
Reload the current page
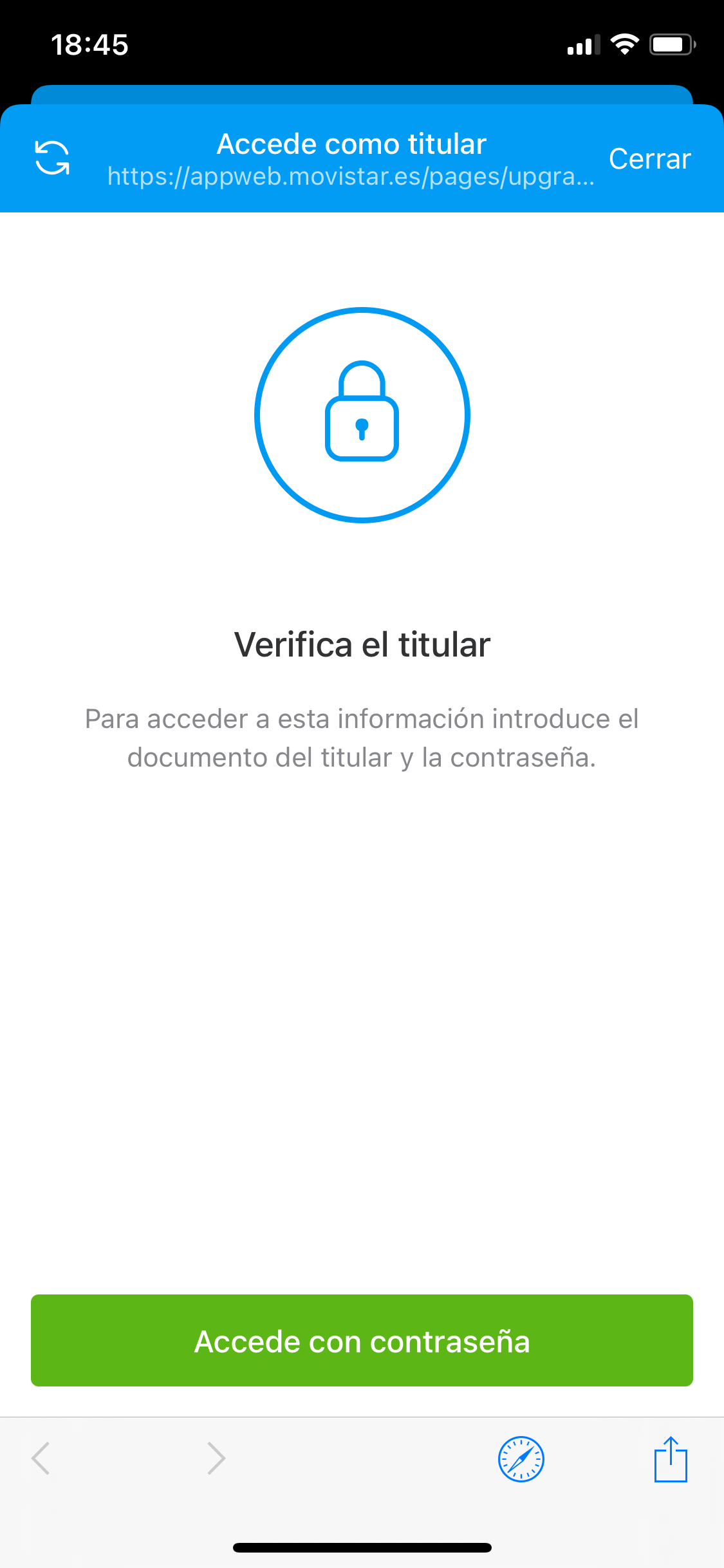(51, 158)
